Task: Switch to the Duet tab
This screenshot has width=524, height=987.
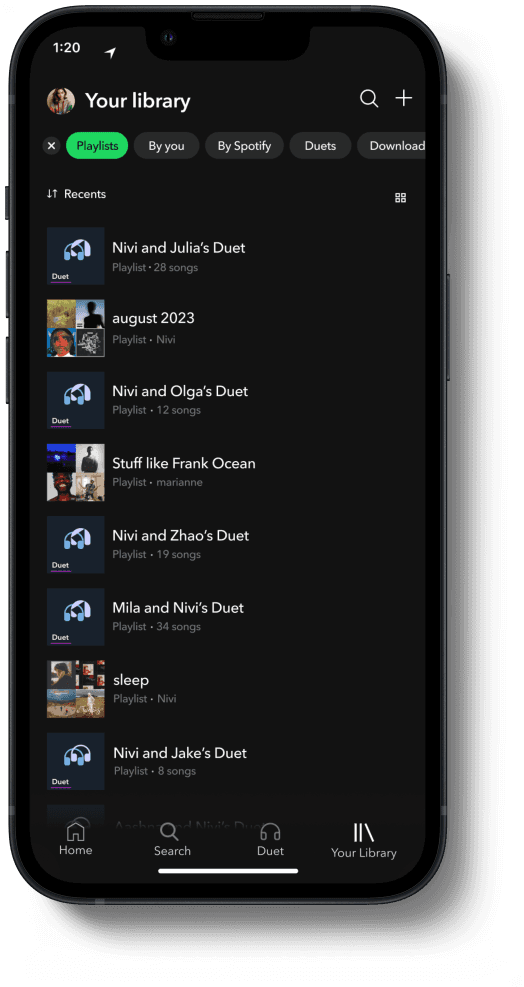Action: point(270,839)
